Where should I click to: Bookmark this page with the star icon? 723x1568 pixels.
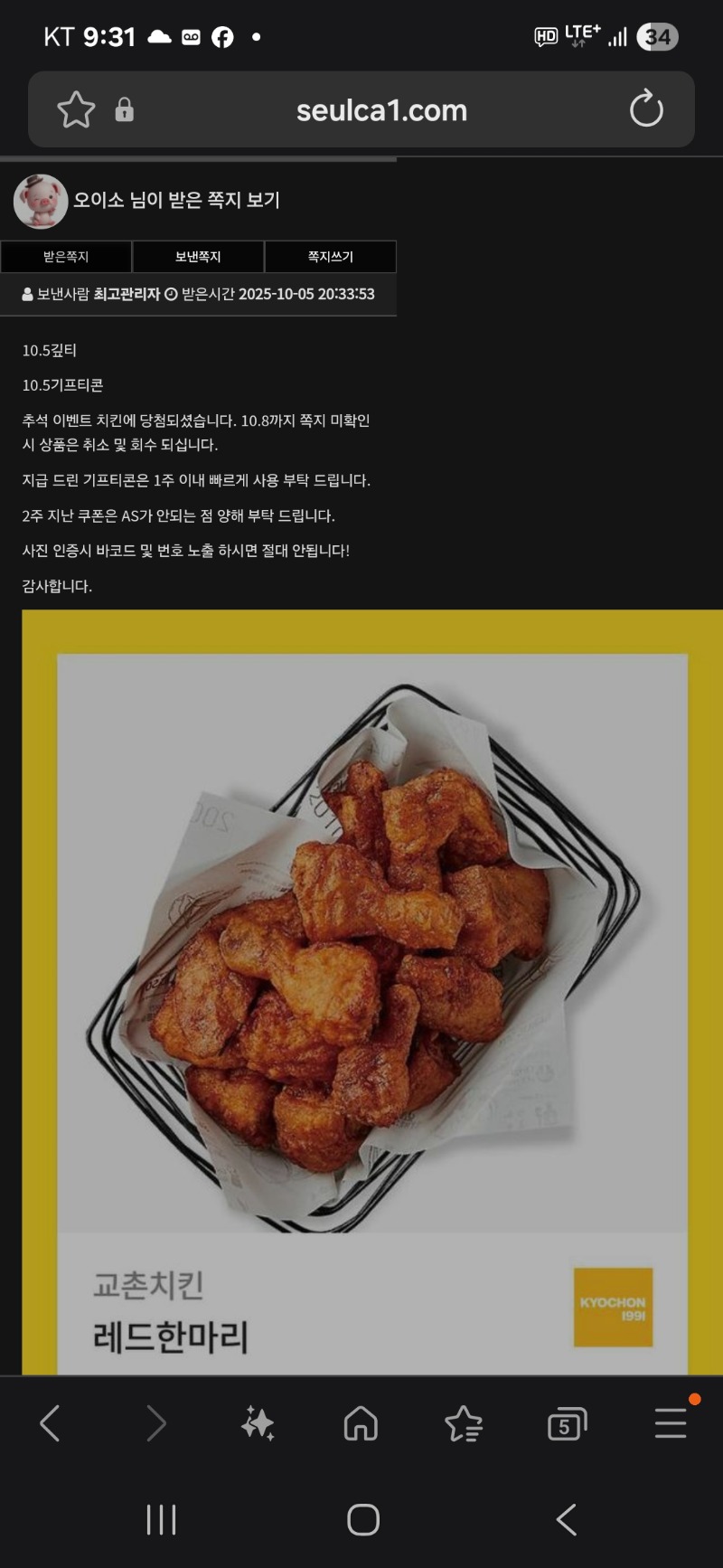coord(76,110)
